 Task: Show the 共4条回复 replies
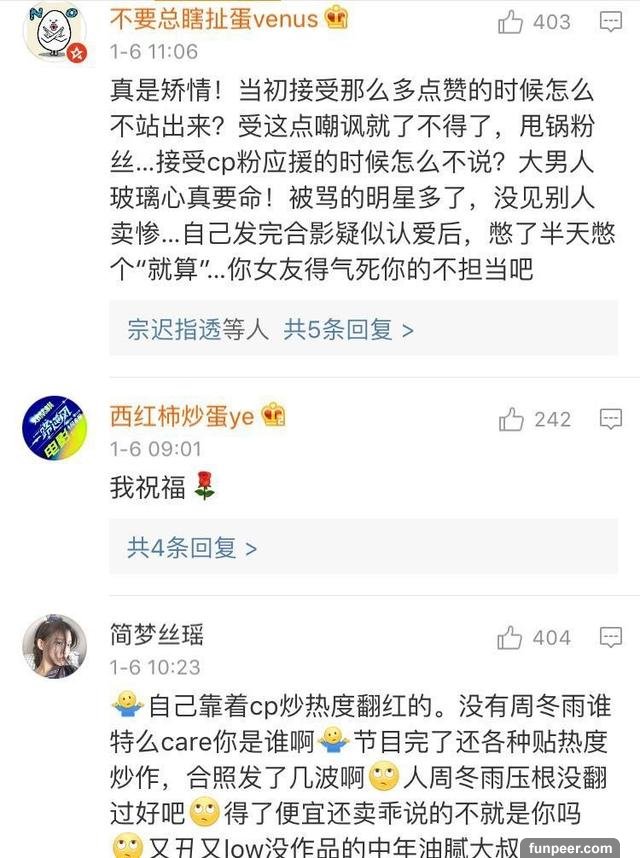coord(192,548)
